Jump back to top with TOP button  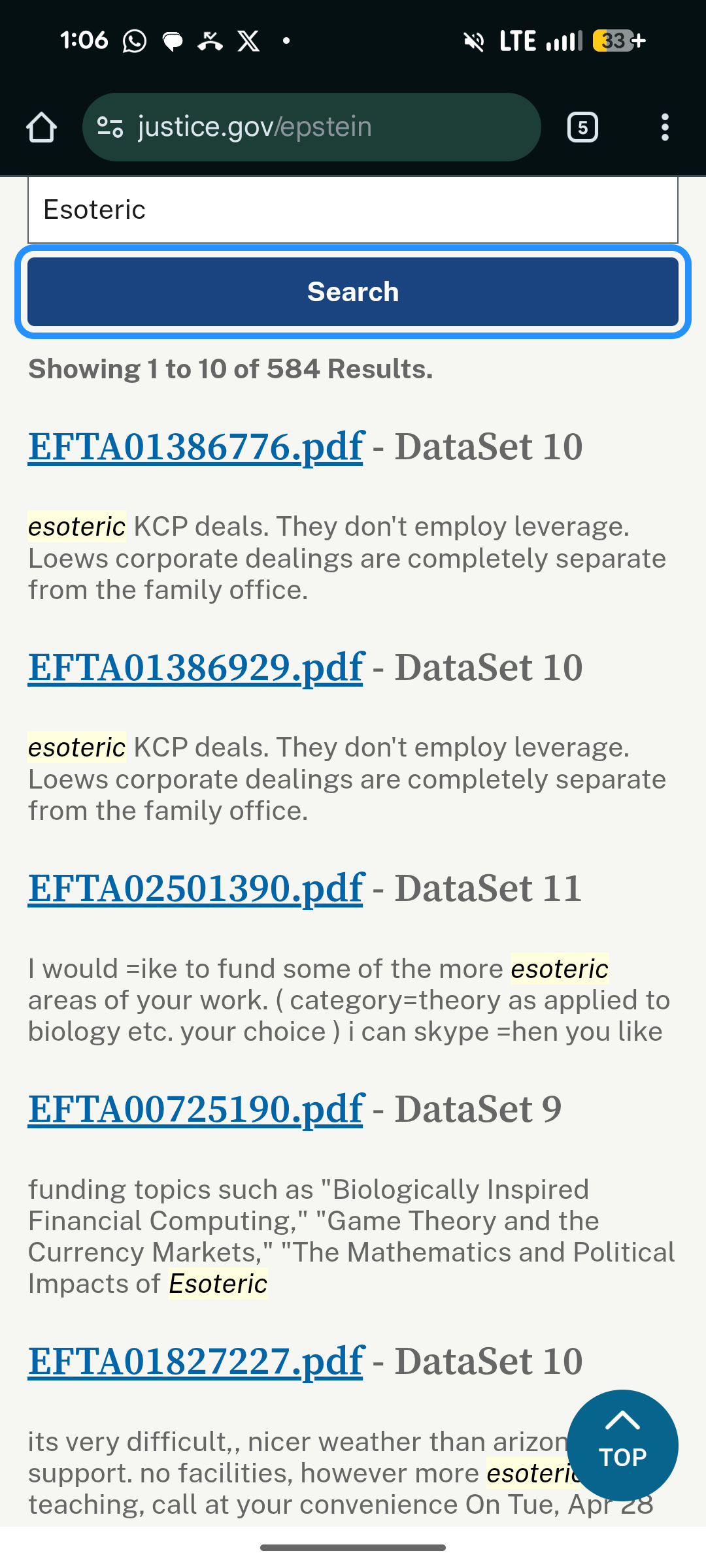pos(622,1445)
